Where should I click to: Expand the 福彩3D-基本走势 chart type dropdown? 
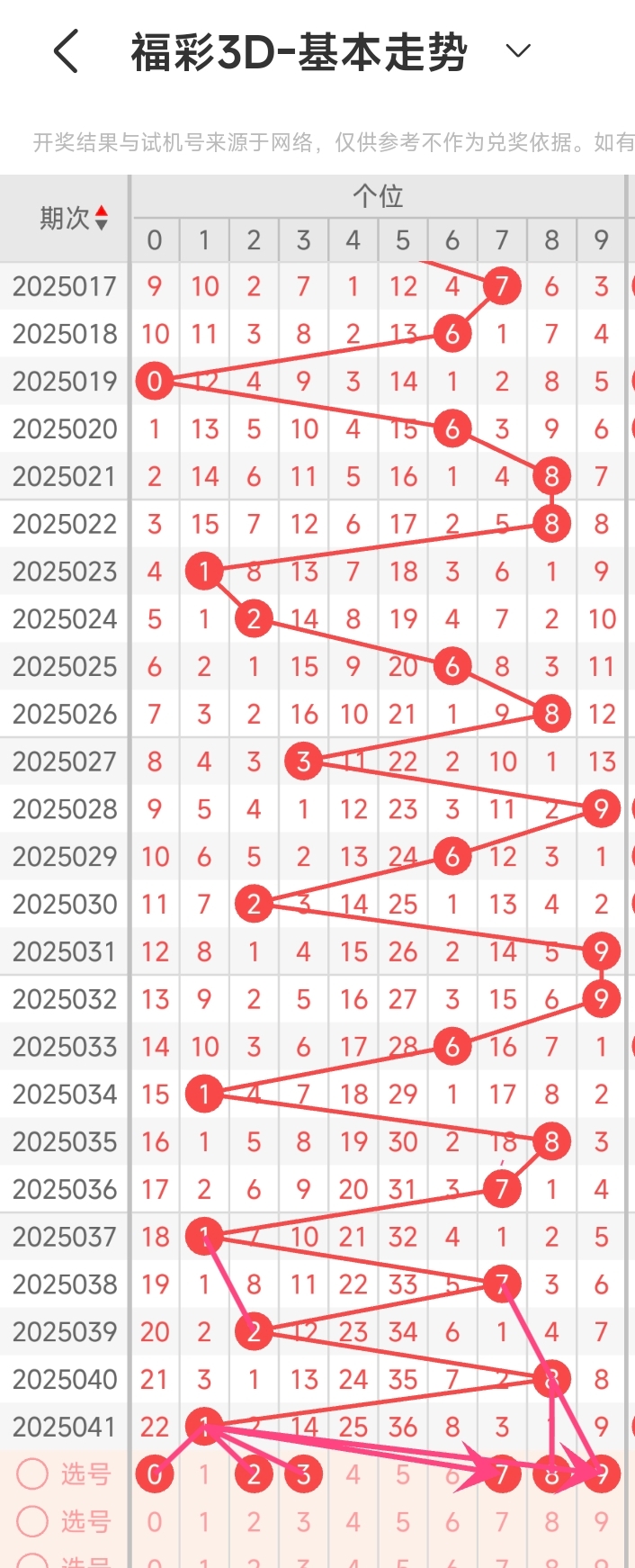(x=518, y=51)
